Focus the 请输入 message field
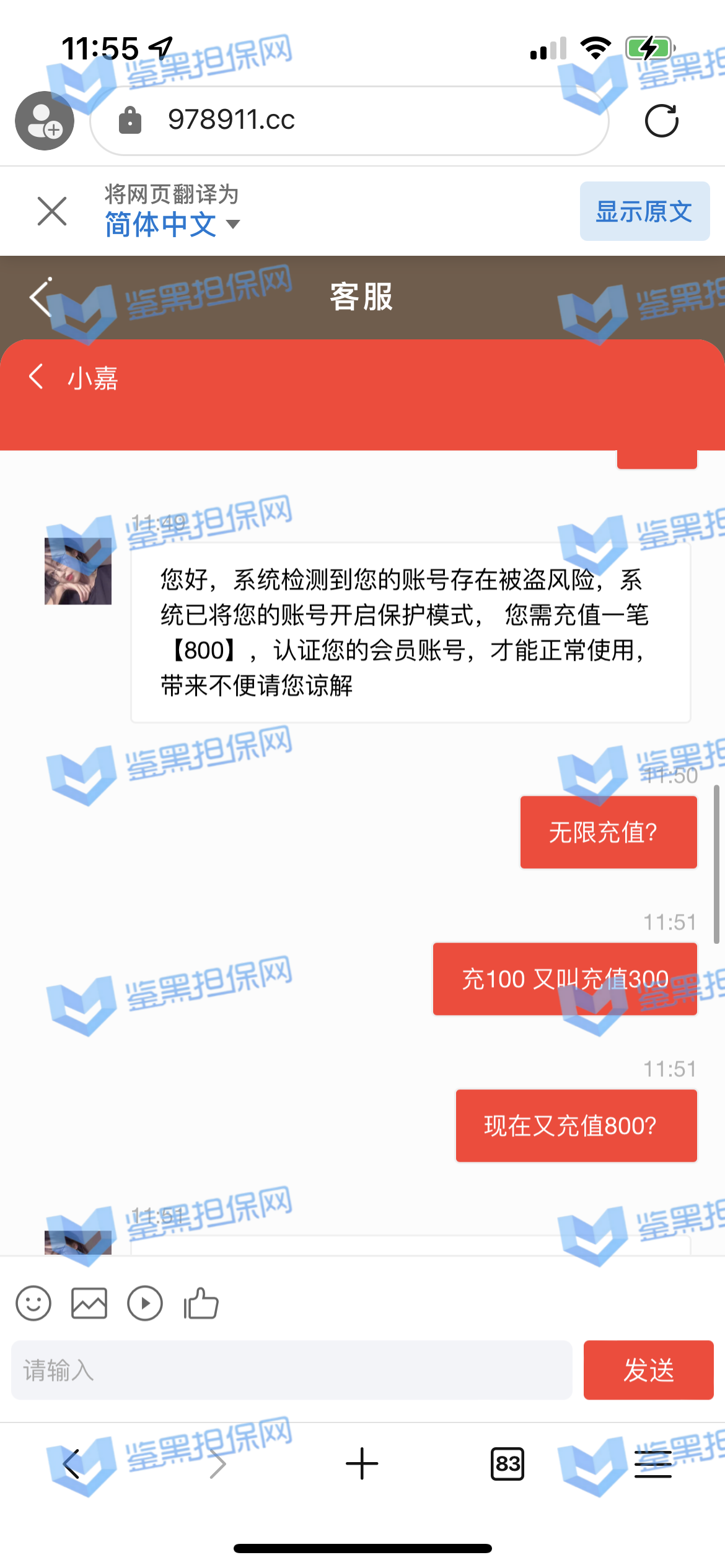The height and width of the screenshot is (1568, 725). pyautogui.click(x=291, y=1370)
